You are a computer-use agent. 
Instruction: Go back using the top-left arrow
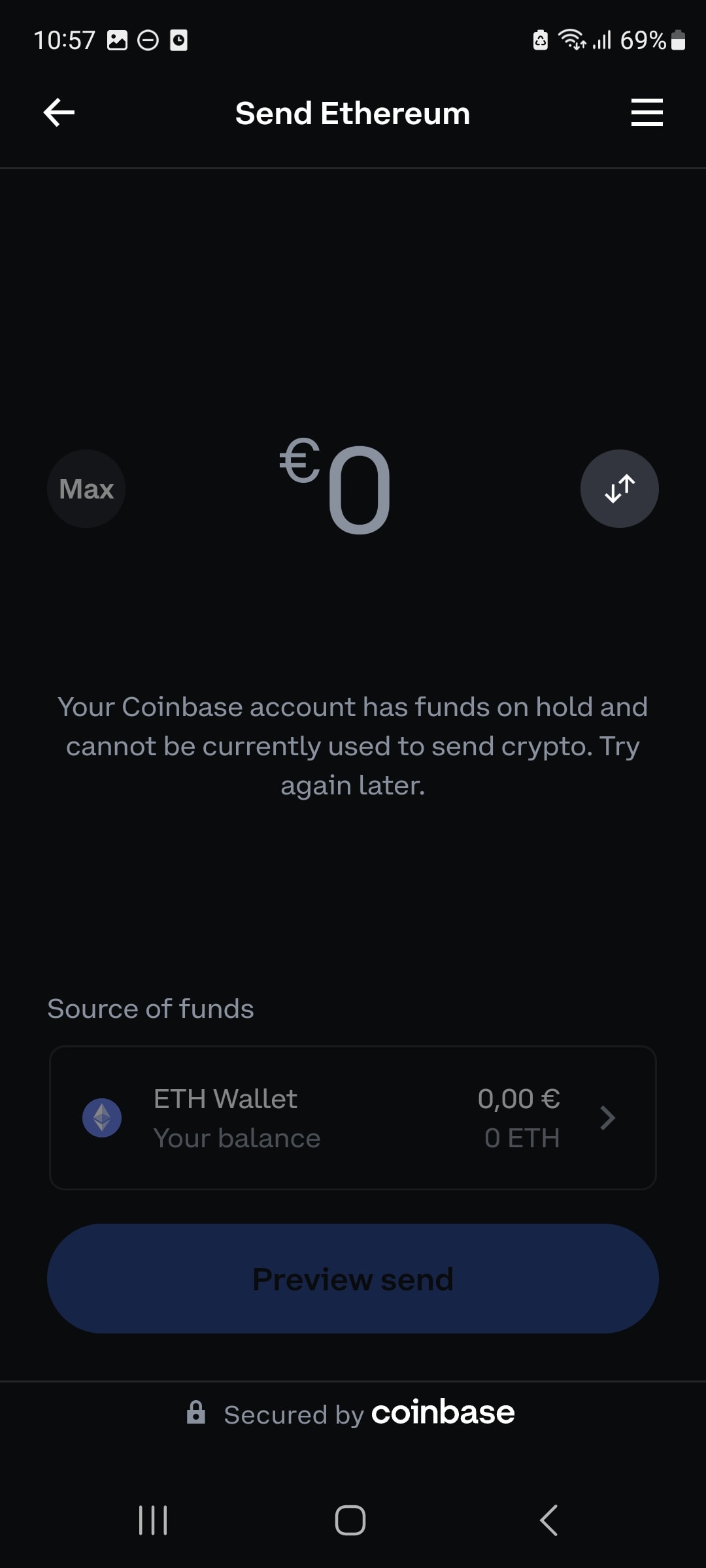[59, 112]
